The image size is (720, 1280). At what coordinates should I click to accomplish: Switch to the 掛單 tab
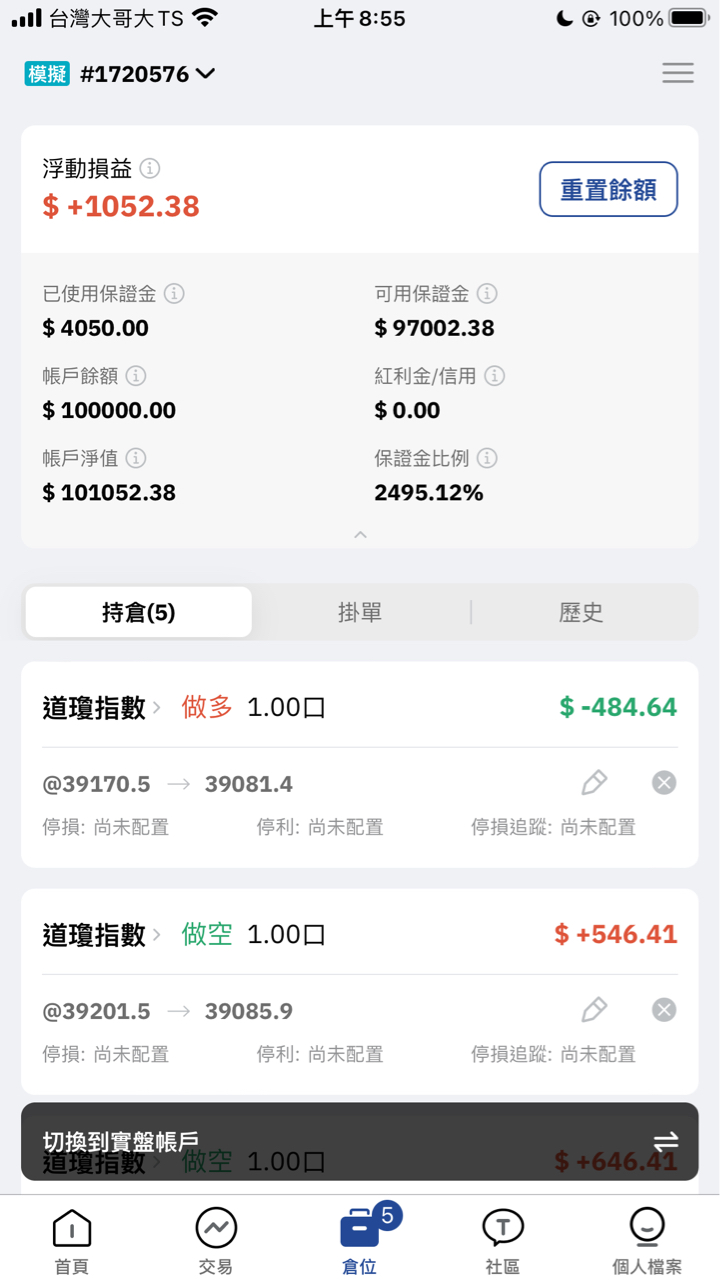360,612
